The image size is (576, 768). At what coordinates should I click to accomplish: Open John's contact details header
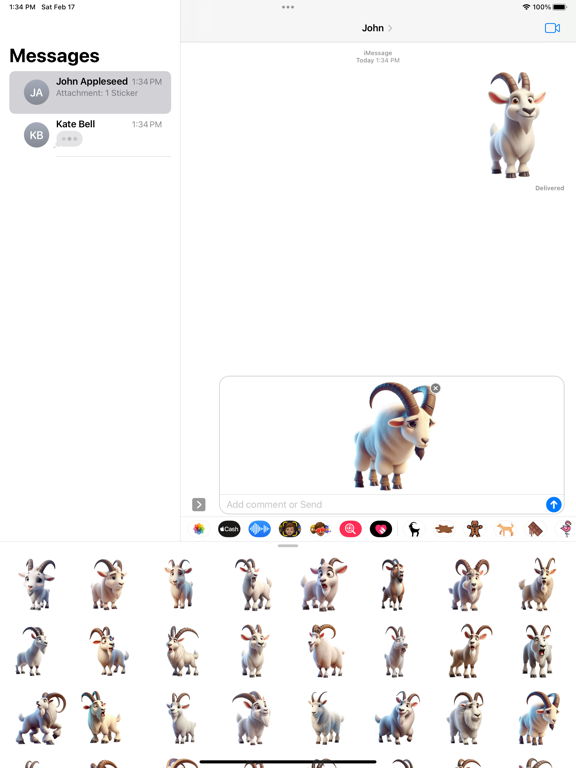click(x=377, y=28)
